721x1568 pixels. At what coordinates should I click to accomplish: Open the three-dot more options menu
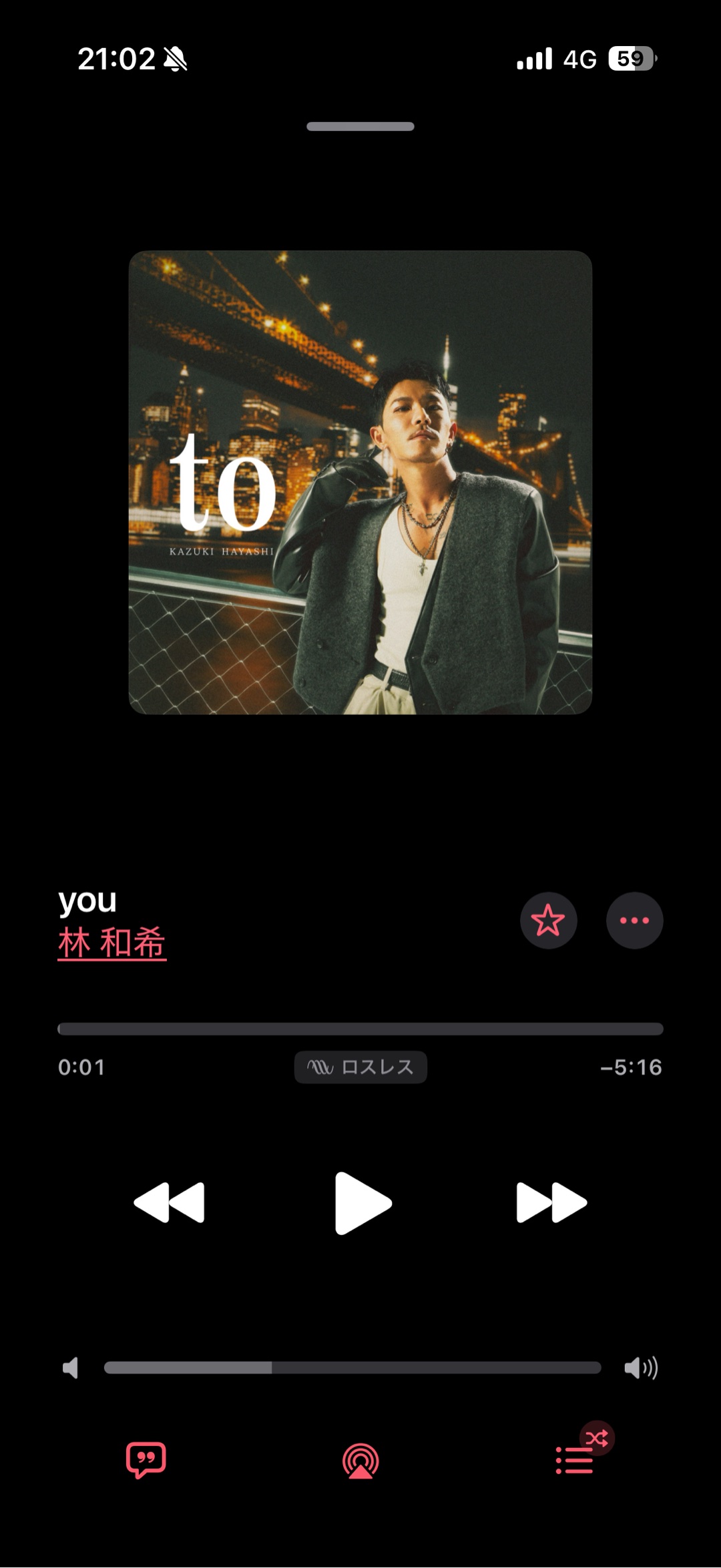(x=634, y=921)
